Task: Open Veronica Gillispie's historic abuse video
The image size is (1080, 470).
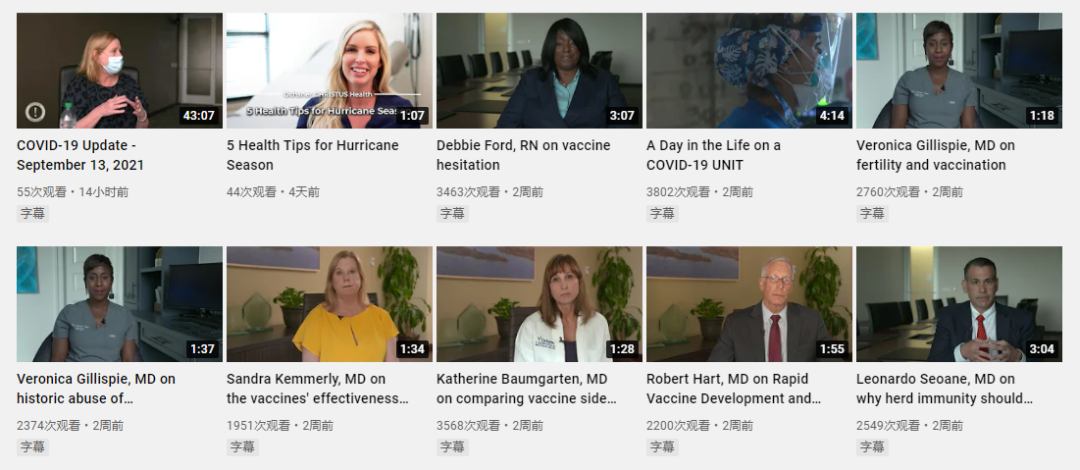Action: point(119,304)
